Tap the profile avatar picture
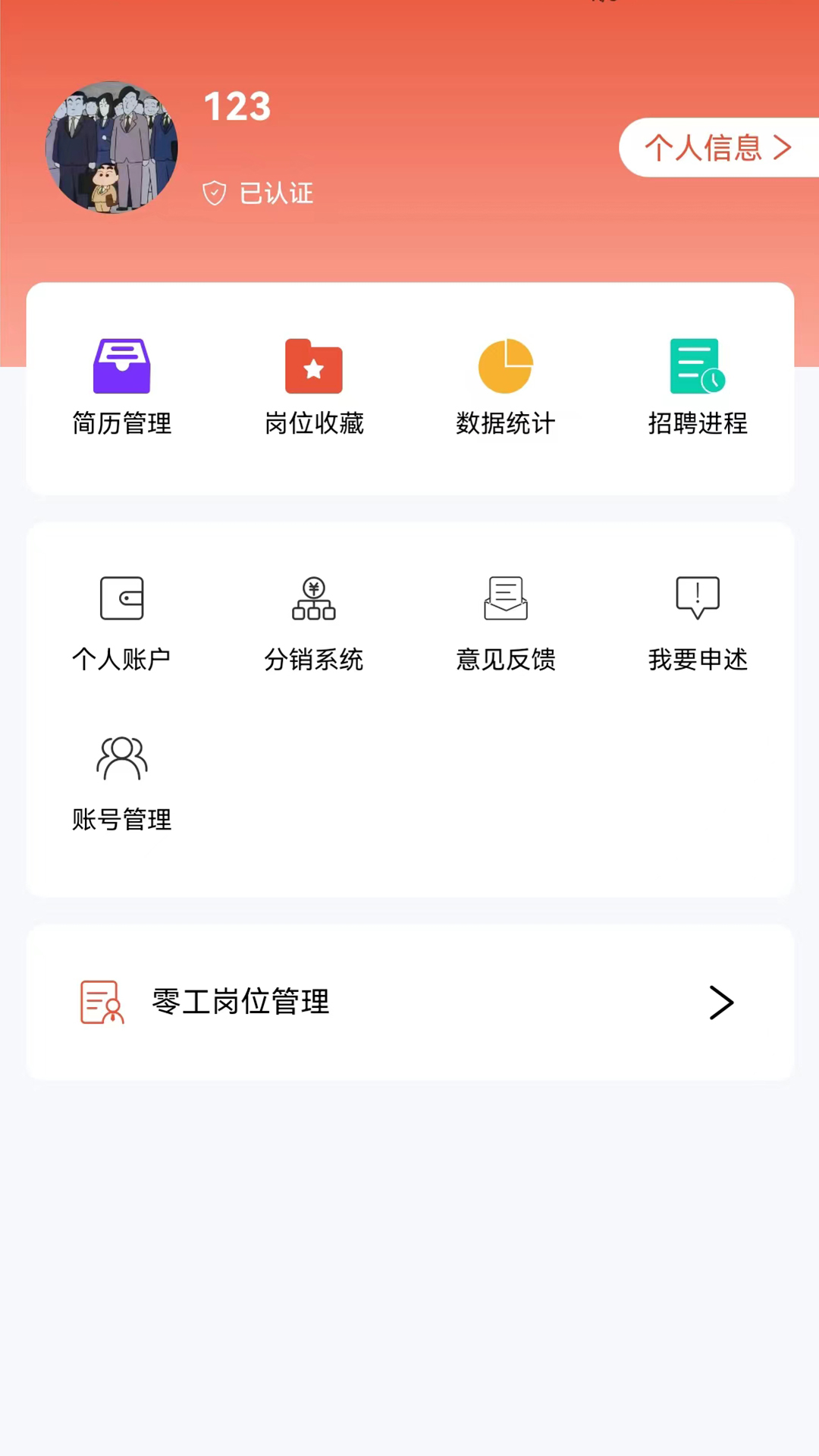This screenshot has height=1456, width=819. pos(111,149)
